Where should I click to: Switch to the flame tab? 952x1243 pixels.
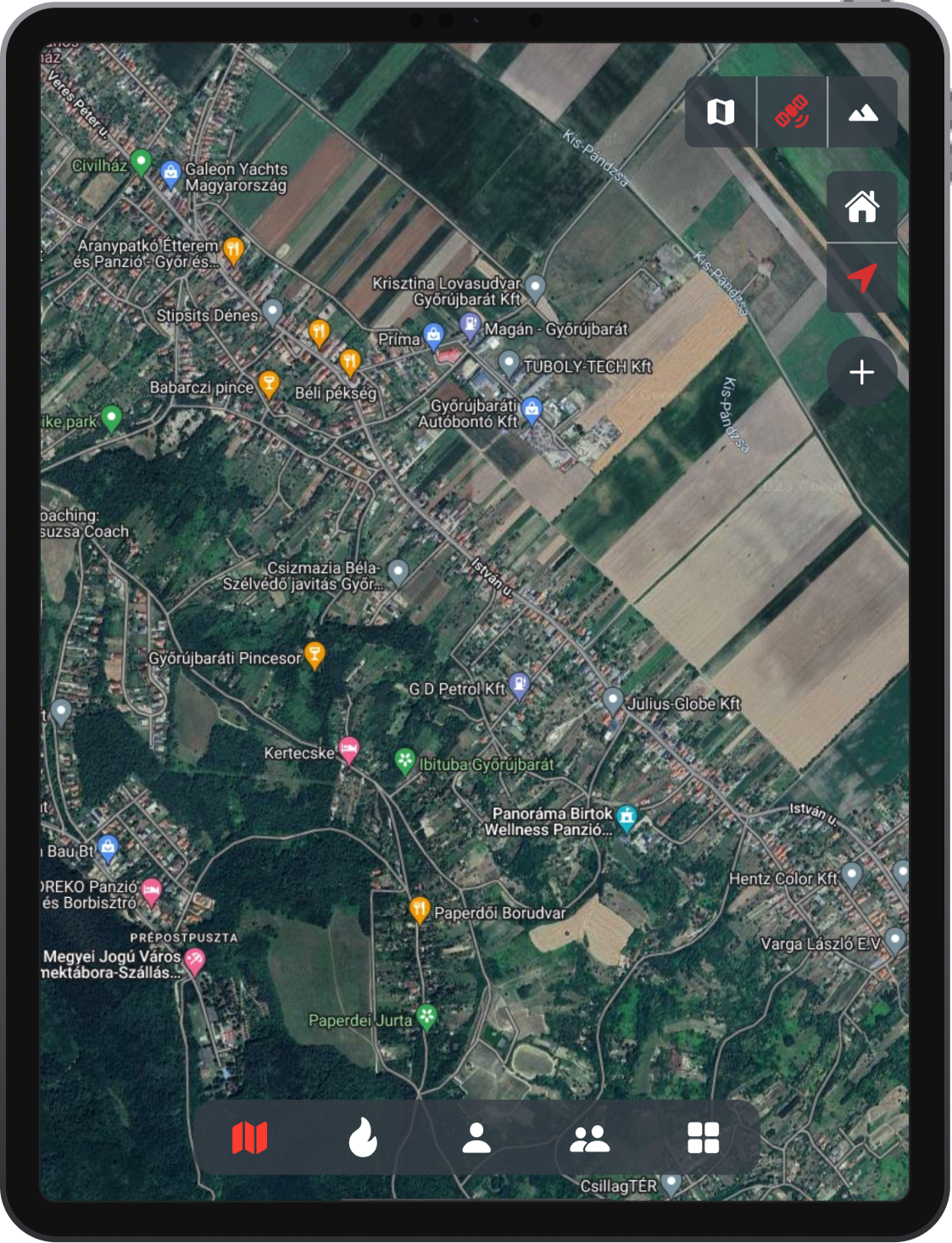tap(363, 1138)
